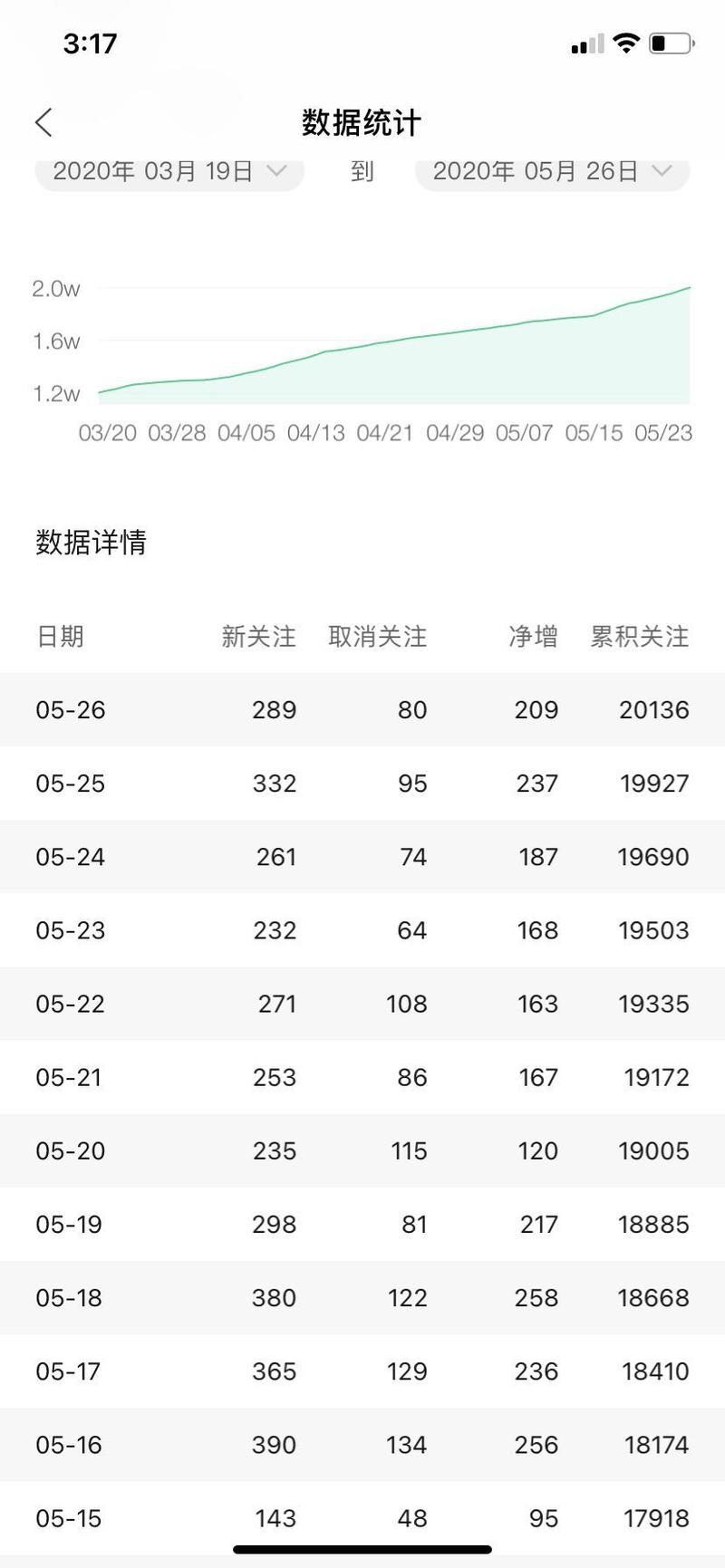Select the 05-20 data row

(362, 1150)
